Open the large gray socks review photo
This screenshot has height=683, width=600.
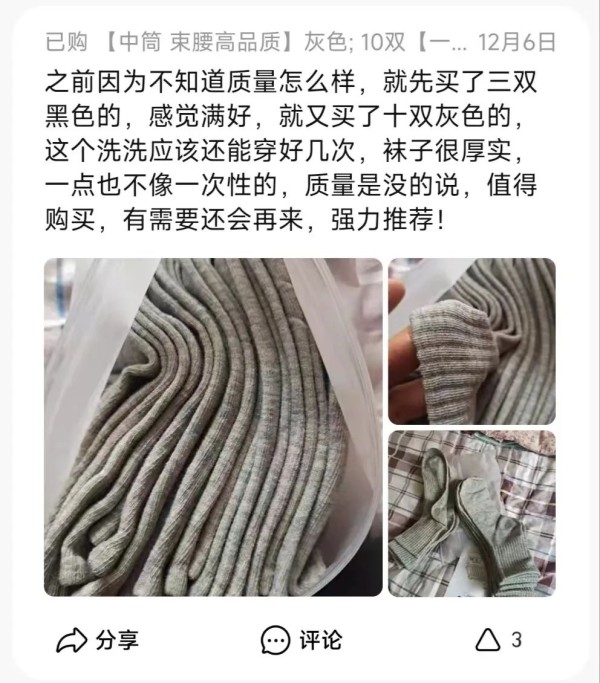tap(213, 427)
